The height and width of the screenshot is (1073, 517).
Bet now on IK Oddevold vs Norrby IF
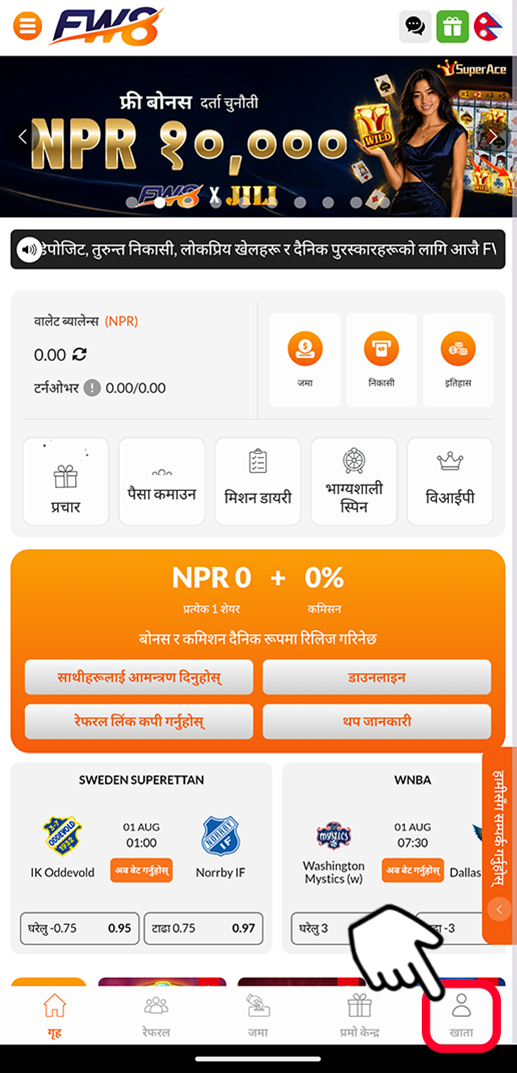click(141, 870)
